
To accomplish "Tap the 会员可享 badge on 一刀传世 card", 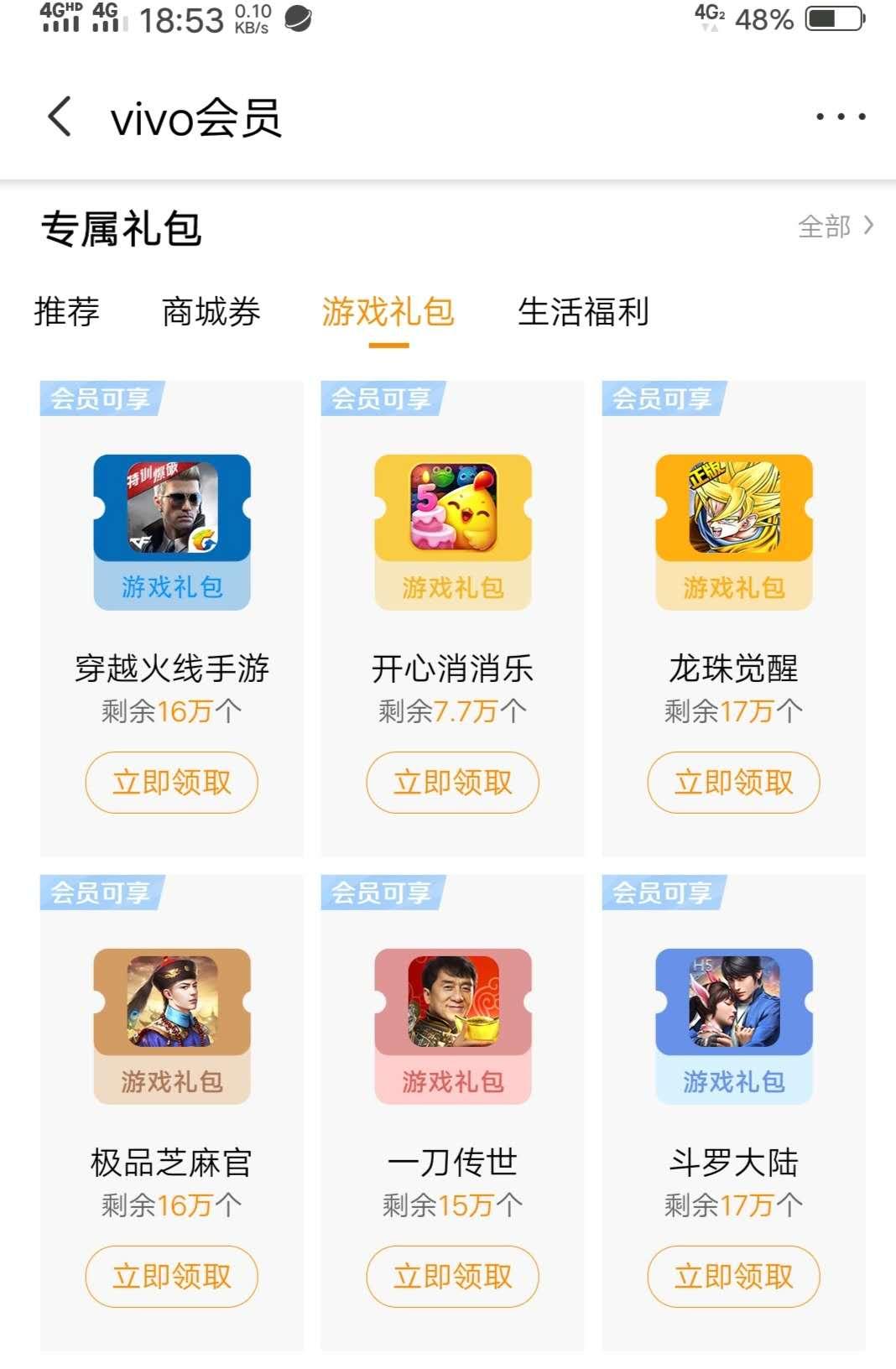I will (x=383, y=894).
